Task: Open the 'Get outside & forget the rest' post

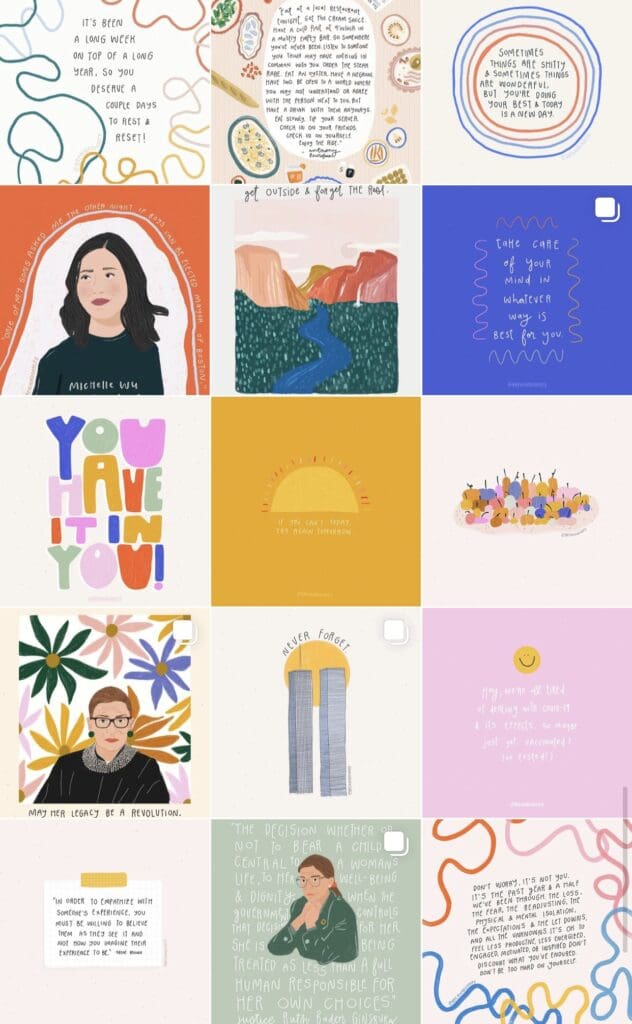Action: coord(316,290)
